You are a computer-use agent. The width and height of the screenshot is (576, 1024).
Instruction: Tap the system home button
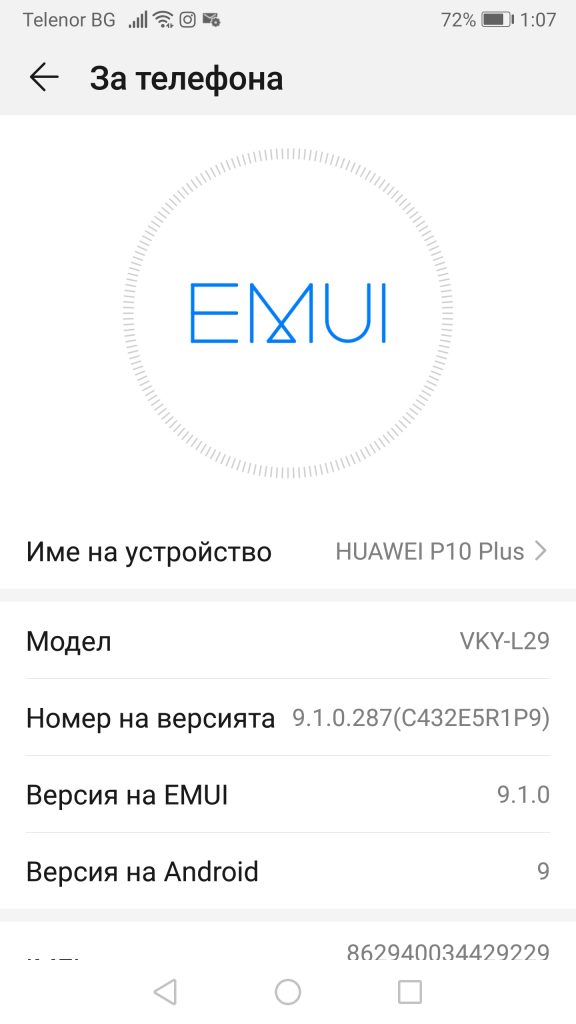pyautogui.click(x=288, y=992)
